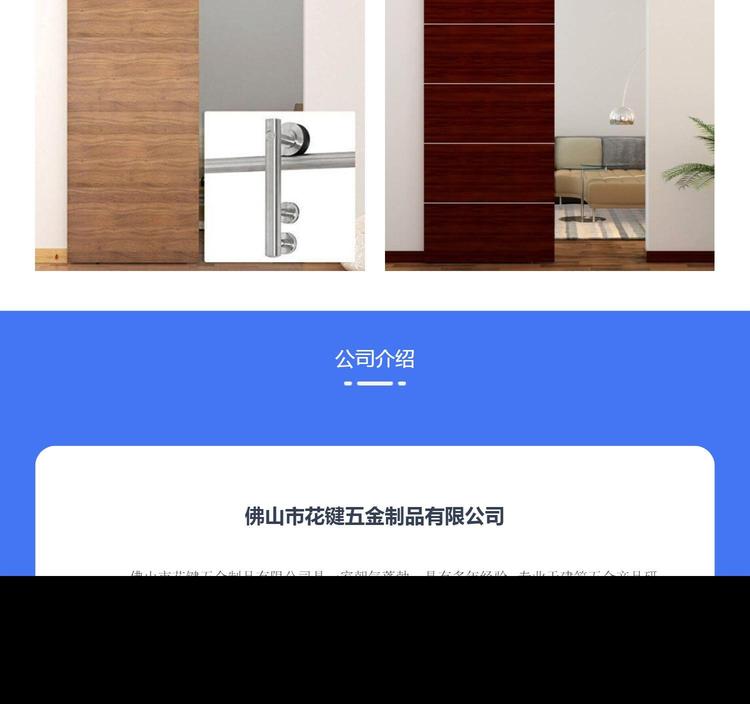View the dark red sliding door image
This screenshot has height=704, width=750.
tap(549, 134)
